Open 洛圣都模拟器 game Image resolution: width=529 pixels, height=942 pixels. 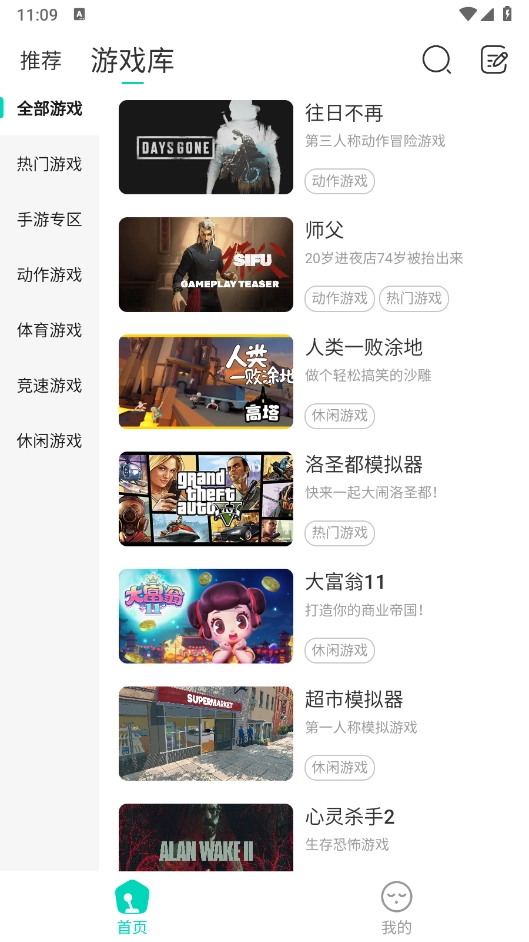314,499
